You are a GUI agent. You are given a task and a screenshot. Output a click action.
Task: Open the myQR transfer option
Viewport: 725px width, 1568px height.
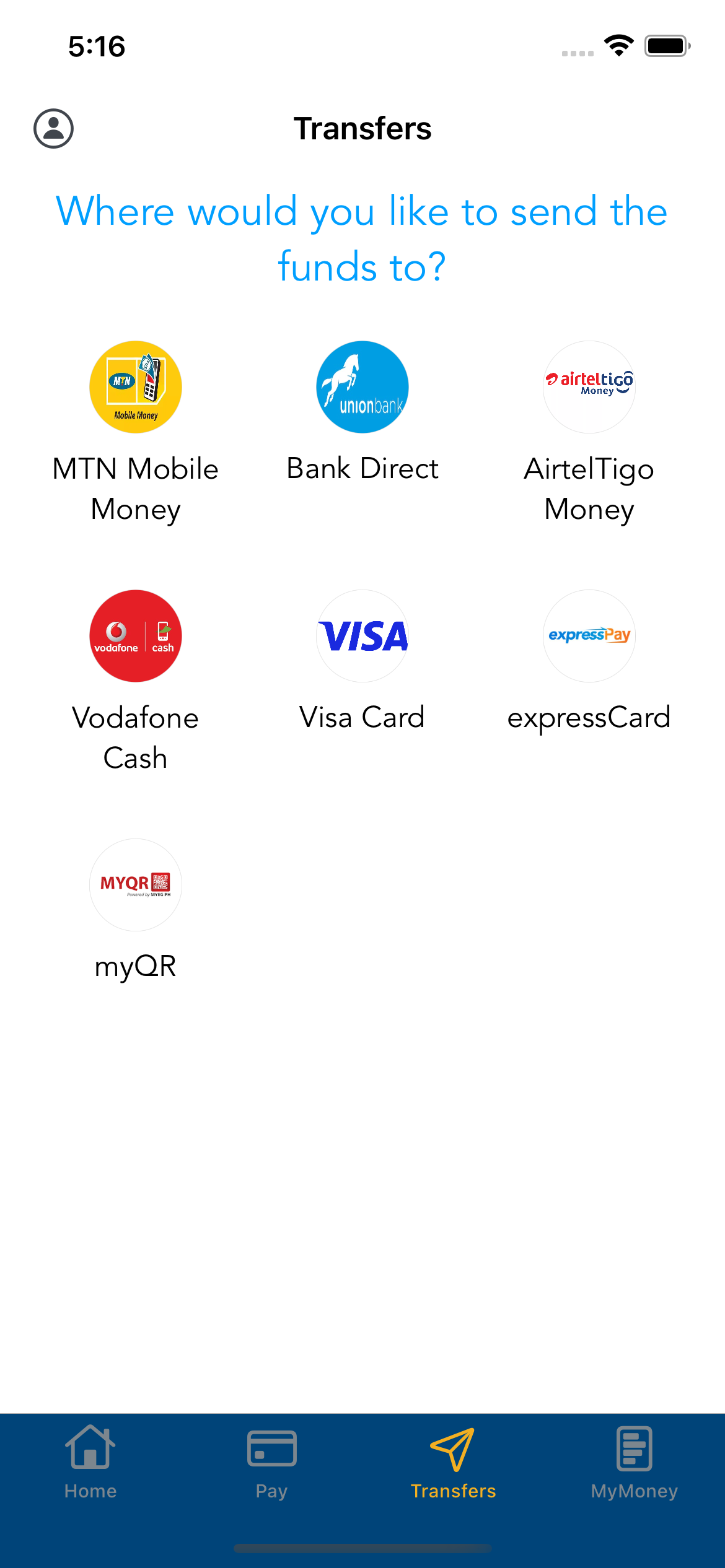(x=136, y=886)
